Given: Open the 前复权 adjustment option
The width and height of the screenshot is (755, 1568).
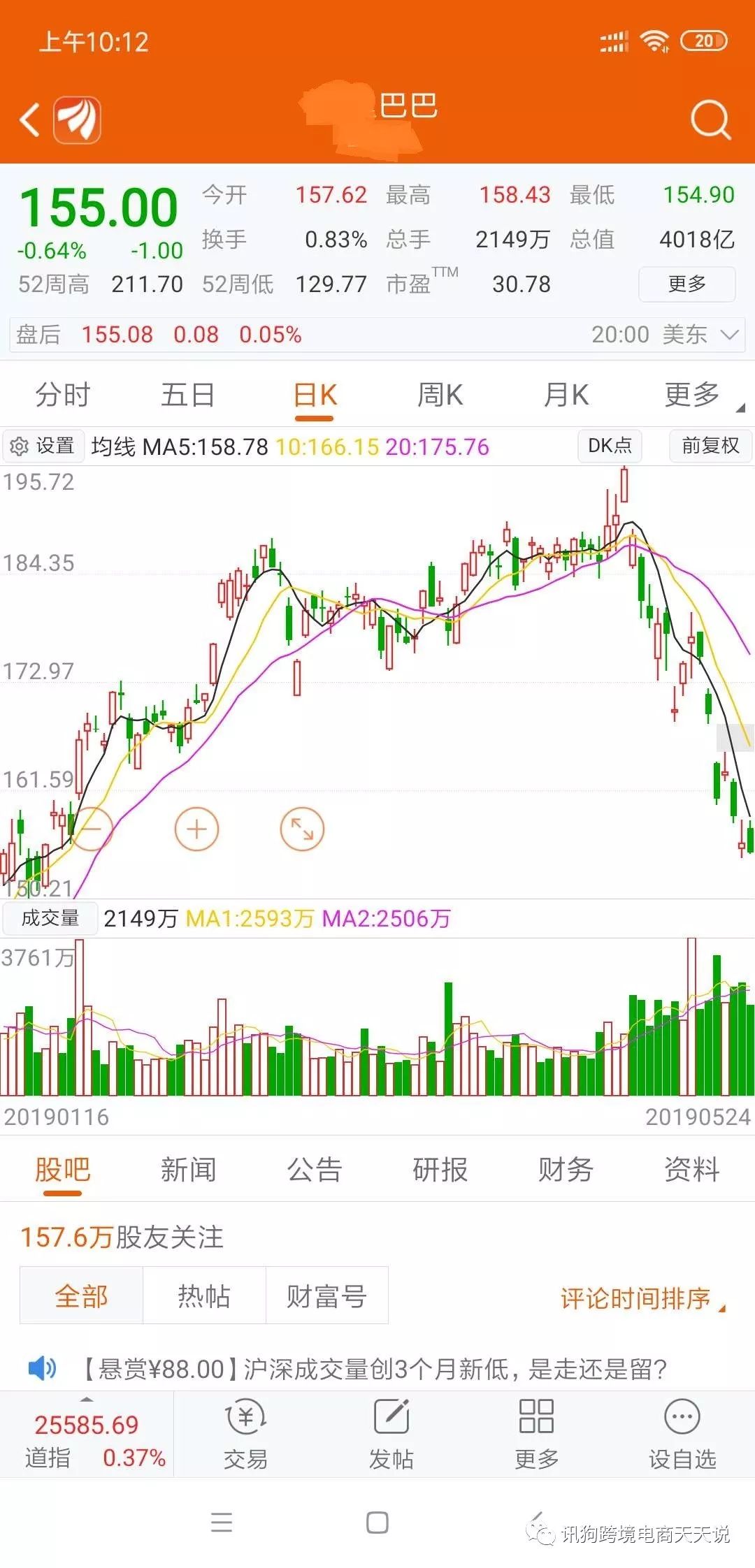Looking at the screenshot, I should pyautogui.click(x=710, y=446).
